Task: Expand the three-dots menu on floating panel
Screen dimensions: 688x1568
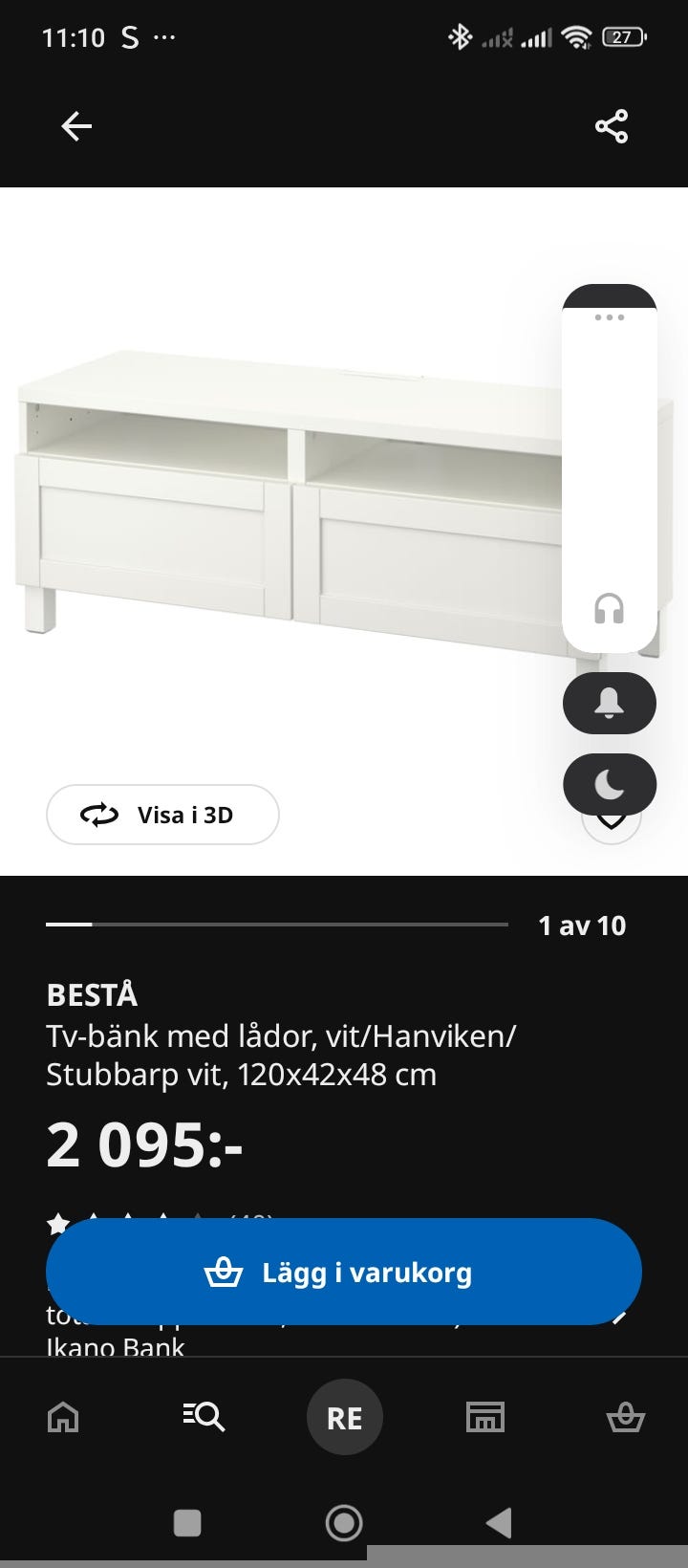Action: [x=610, y=318]
